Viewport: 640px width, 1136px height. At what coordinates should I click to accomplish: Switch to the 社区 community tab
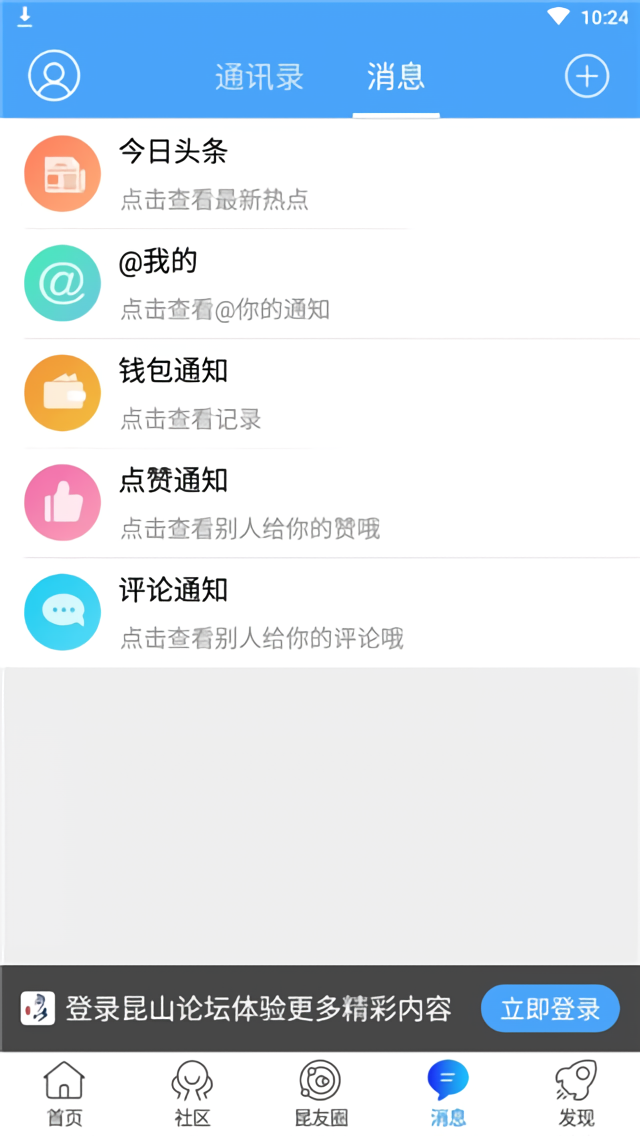click(192, 1094)
